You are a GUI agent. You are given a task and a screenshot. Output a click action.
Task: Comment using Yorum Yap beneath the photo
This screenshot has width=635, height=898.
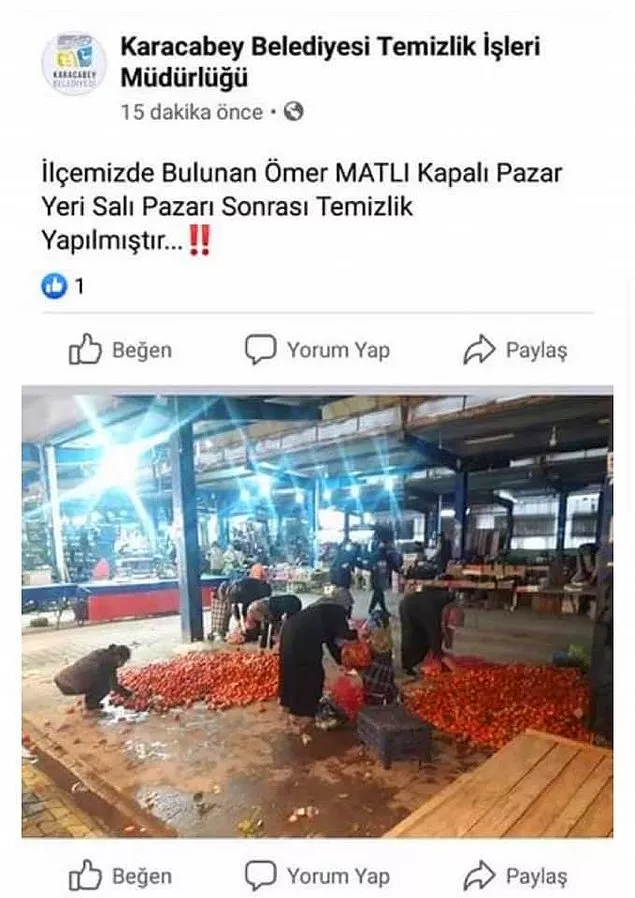tap(317, 876)
